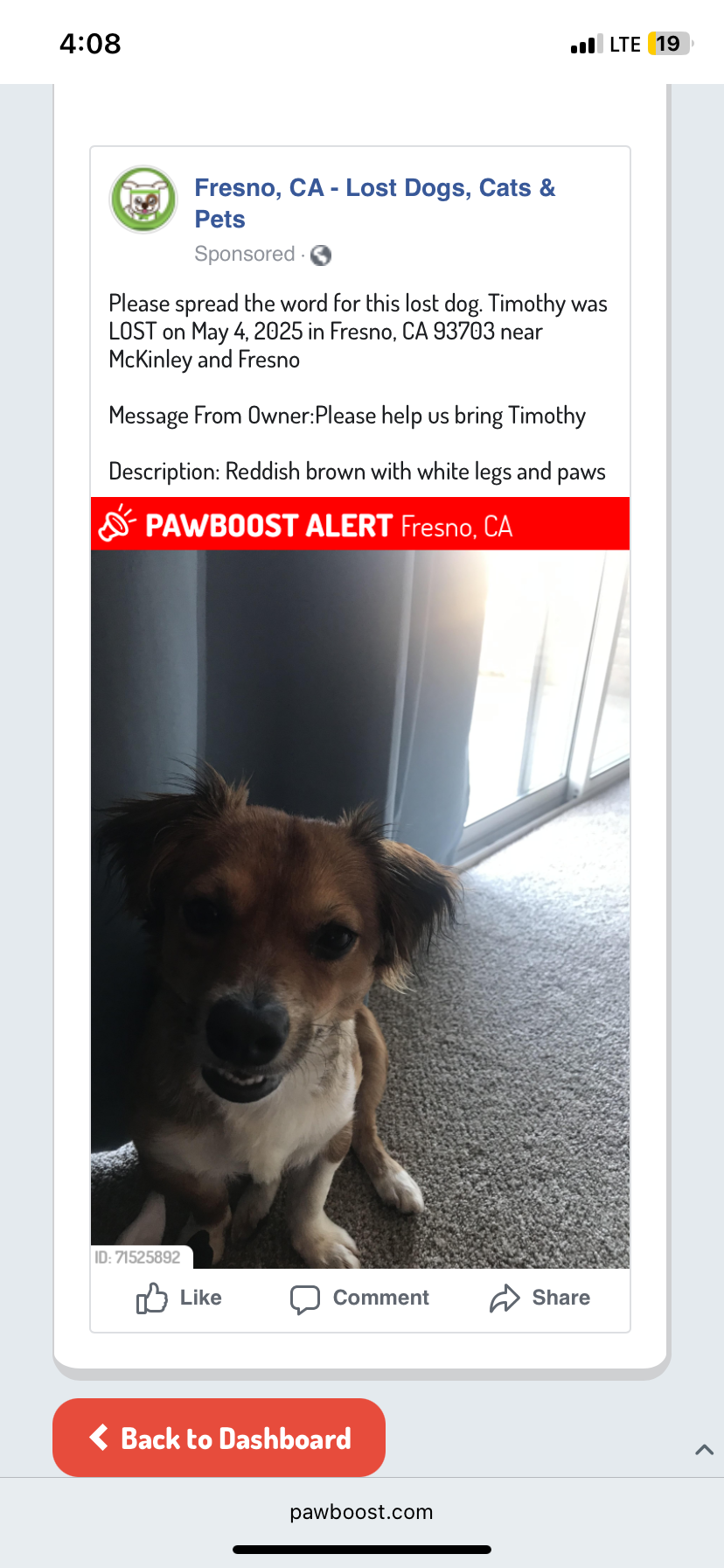The height and width of the screenshot is (1568, 724).
Task: Go back to Dashboard
Action: (x=219, y=1438)
